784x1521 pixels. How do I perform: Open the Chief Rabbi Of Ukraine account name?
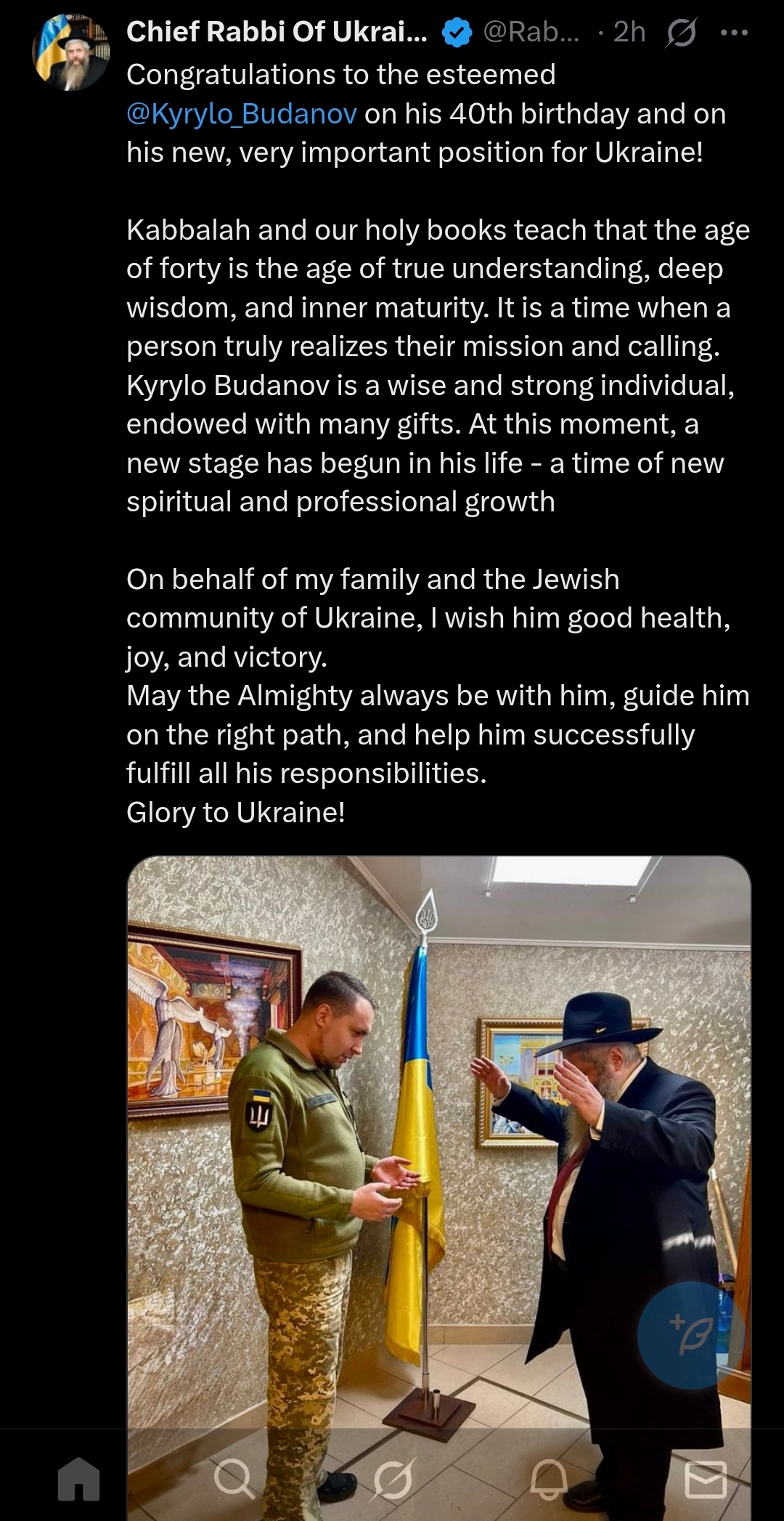pyautogui.click(x=277, y=32)
